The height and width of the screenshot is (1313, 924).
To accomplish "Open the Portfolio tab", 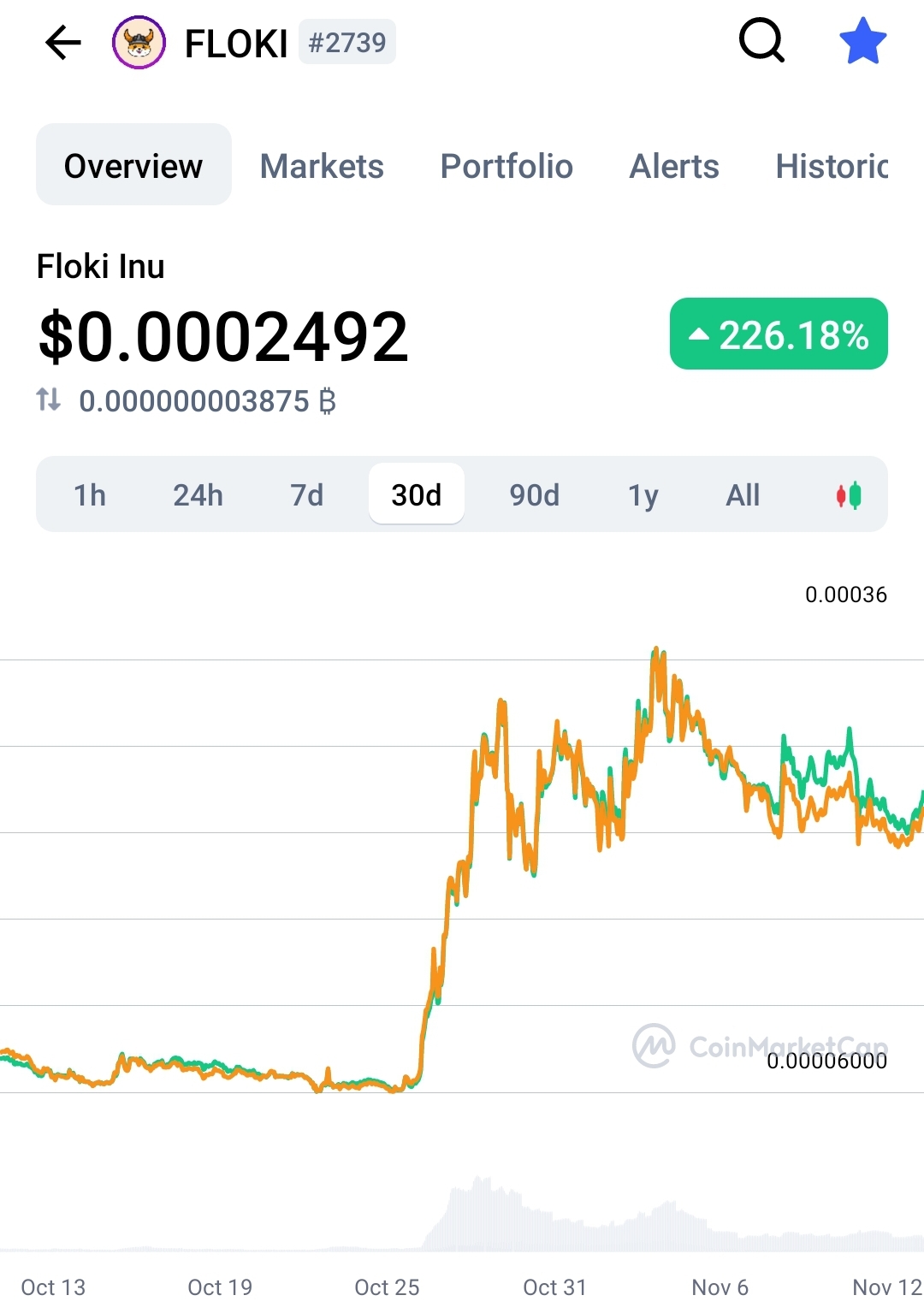I will pos(506,166).
